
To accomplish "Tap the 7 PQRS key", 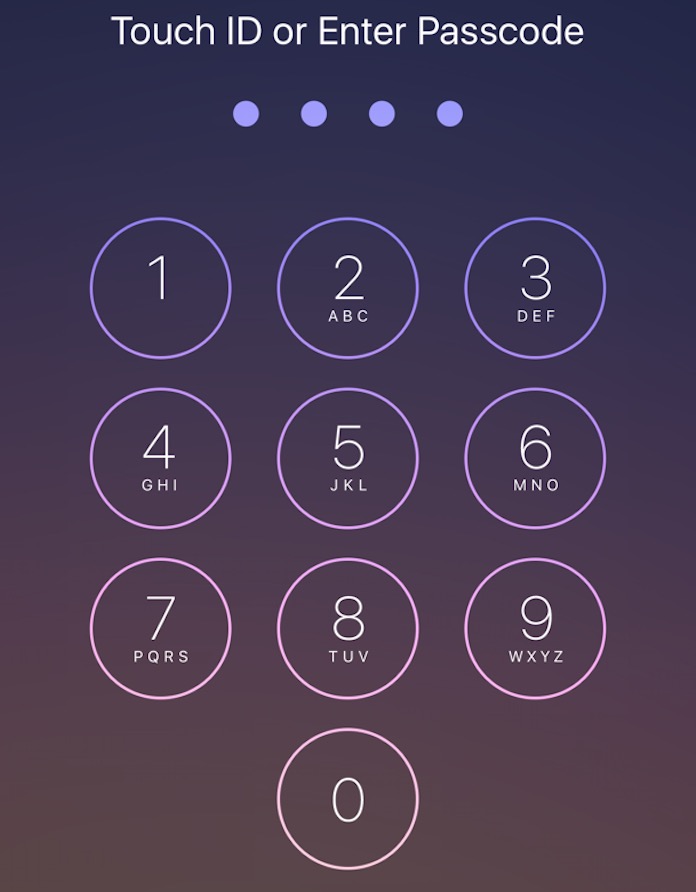I will pos(160,628).
